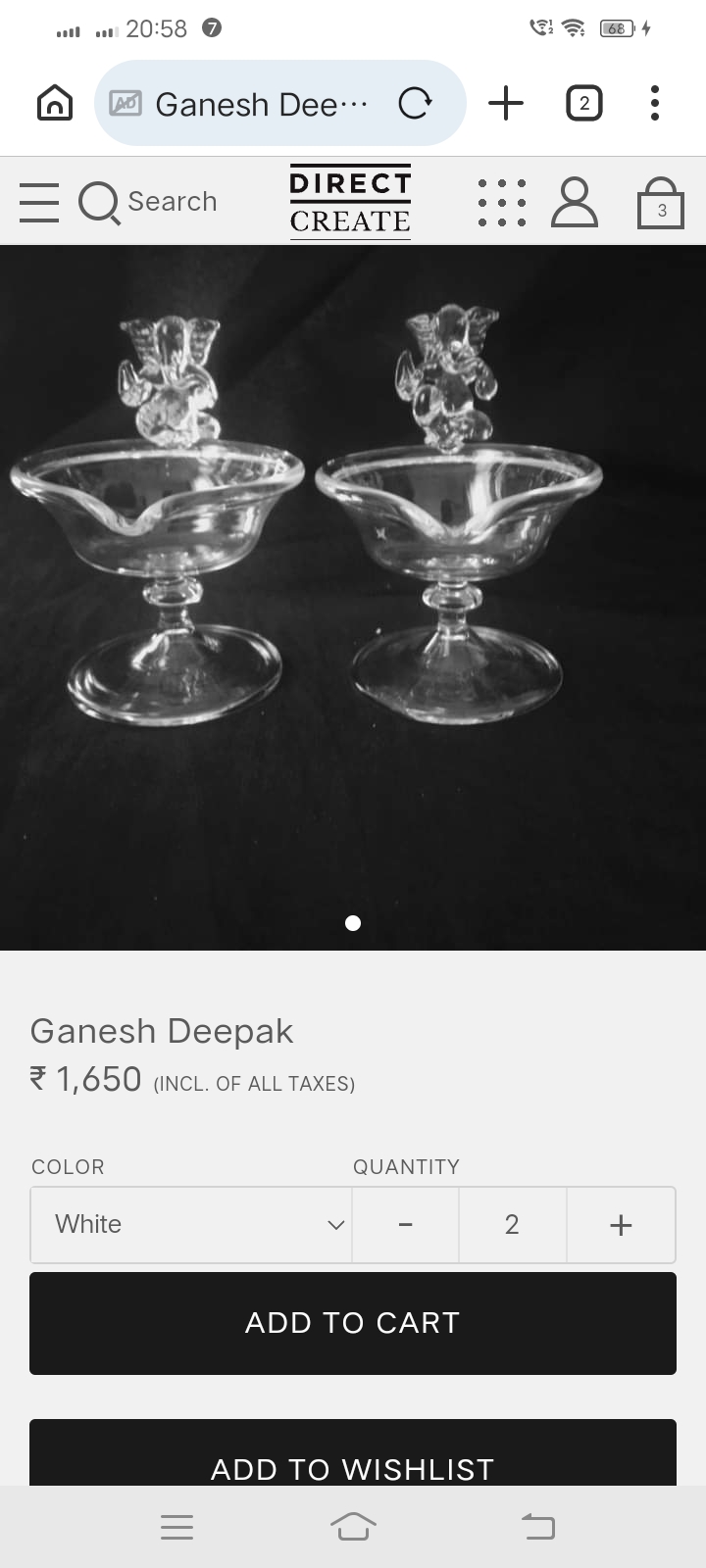Viewport: 706px width, 1568px height.
Task: Open the DirectCreate hamburger menu
Action: (x=39, y=201)
